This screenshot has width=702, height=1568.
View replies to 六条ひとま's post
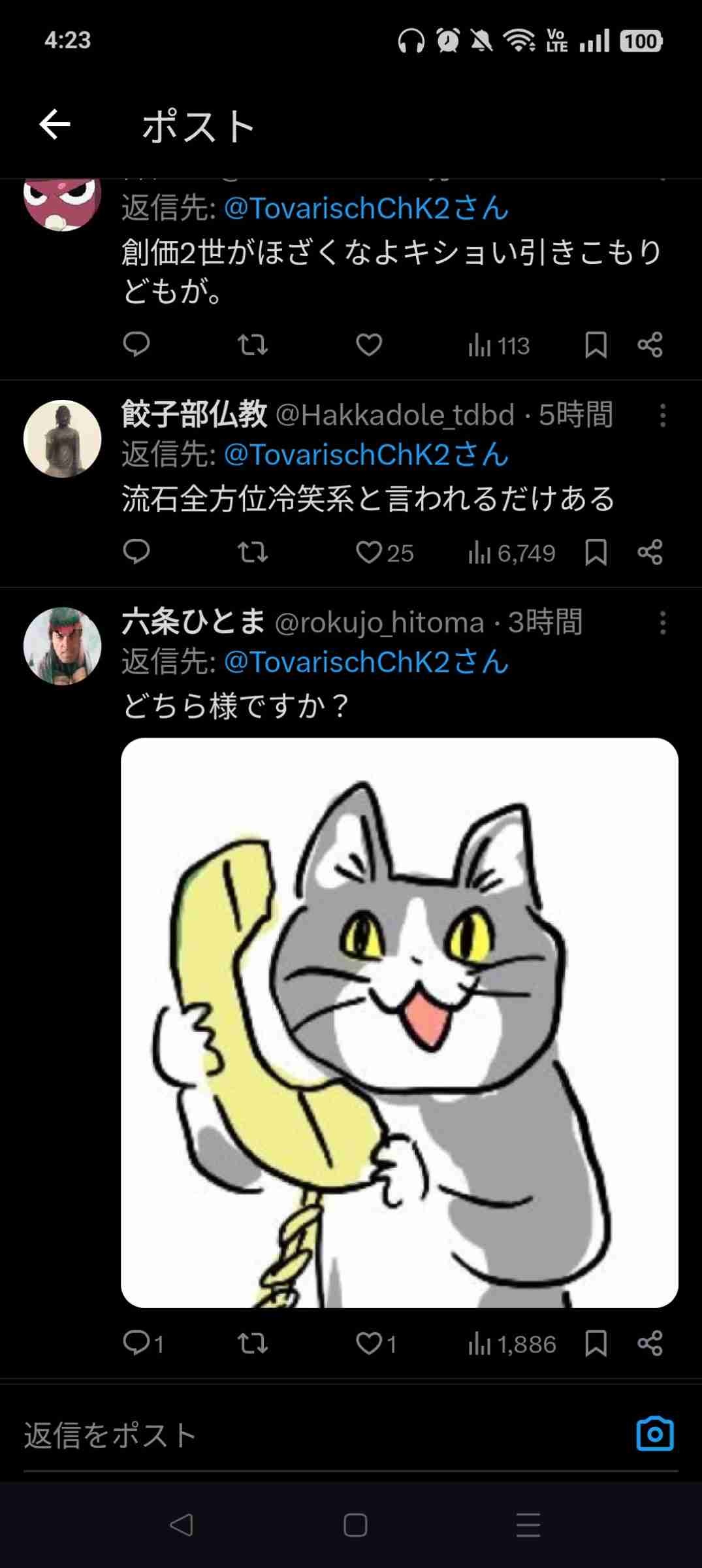tap(136, 1344)
